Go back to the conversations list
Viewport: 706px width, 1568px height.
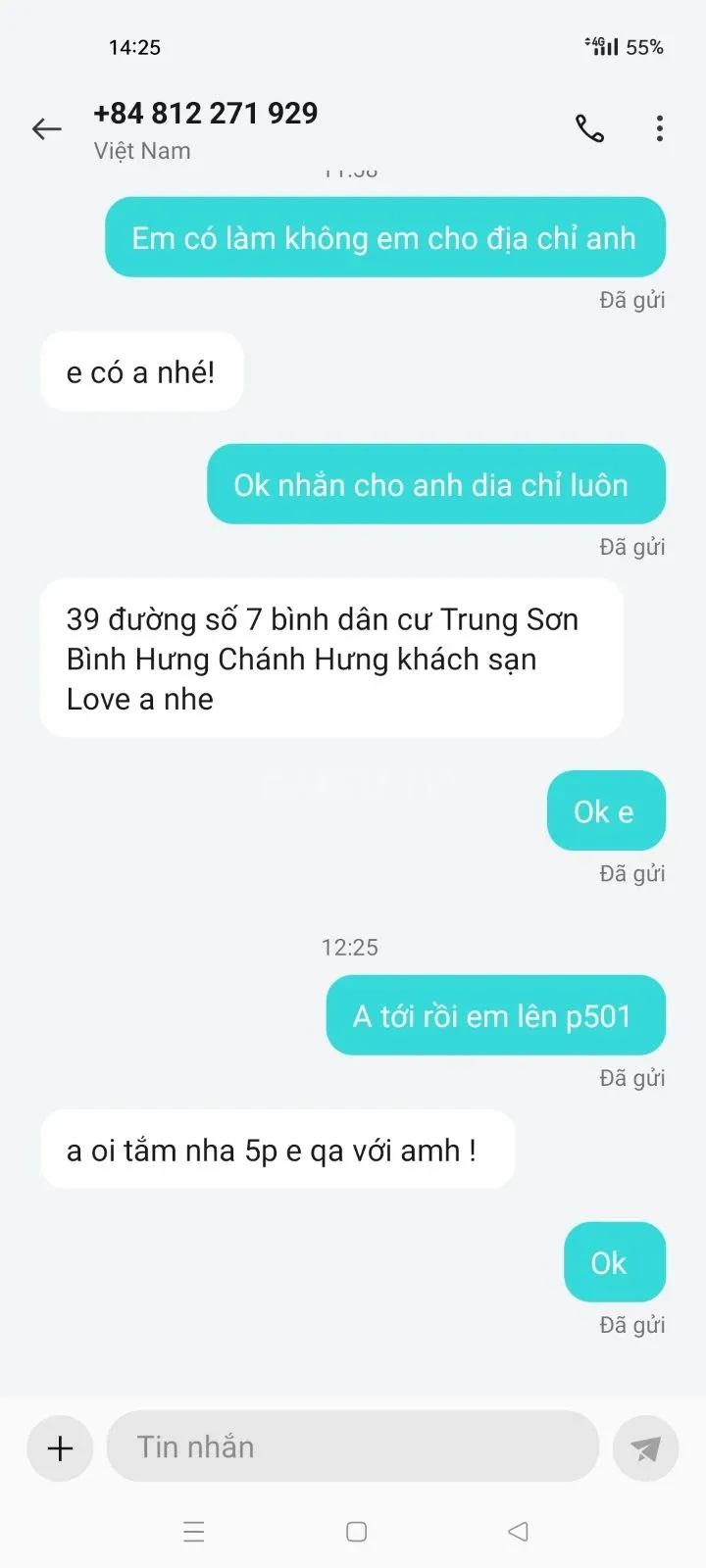click(x=46, y=128)
